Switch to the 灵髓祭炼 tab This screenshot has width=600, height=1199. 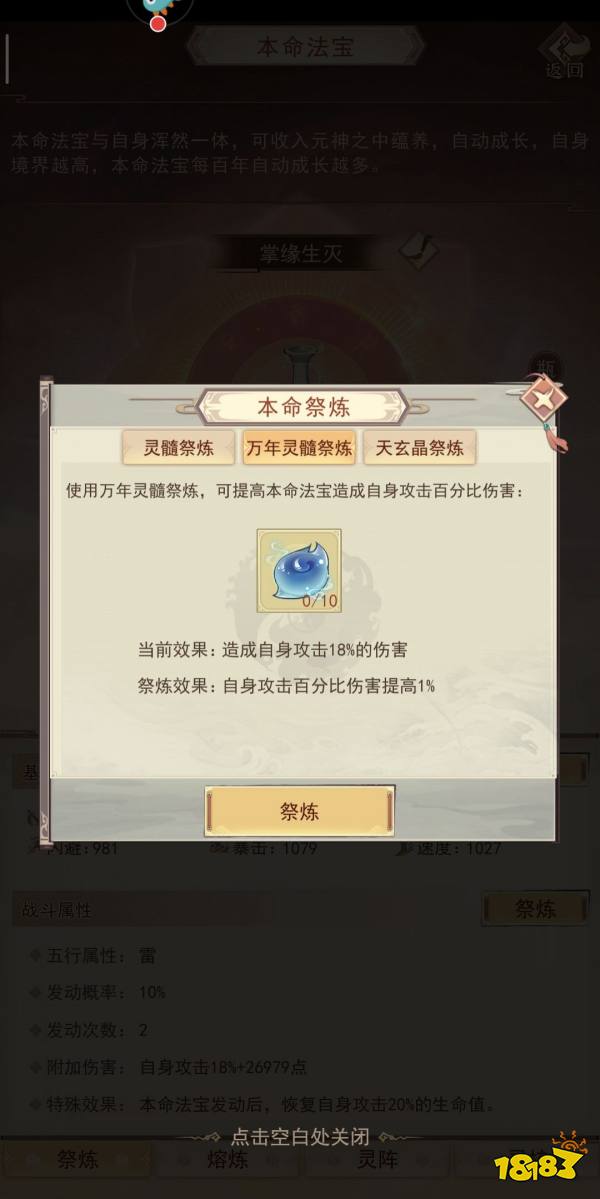(x=179, y=448)
